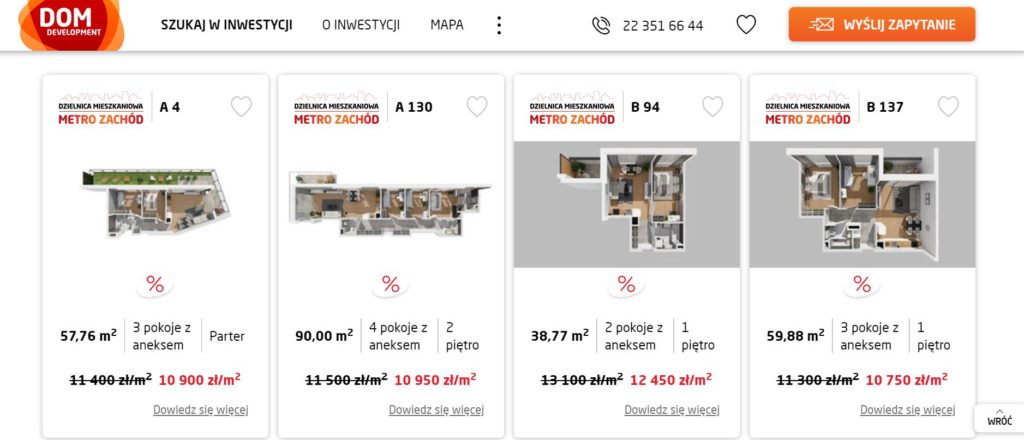View the floor plan of apartment A 4
This screenshot has height=440, width=1024.
pos(155,204)
